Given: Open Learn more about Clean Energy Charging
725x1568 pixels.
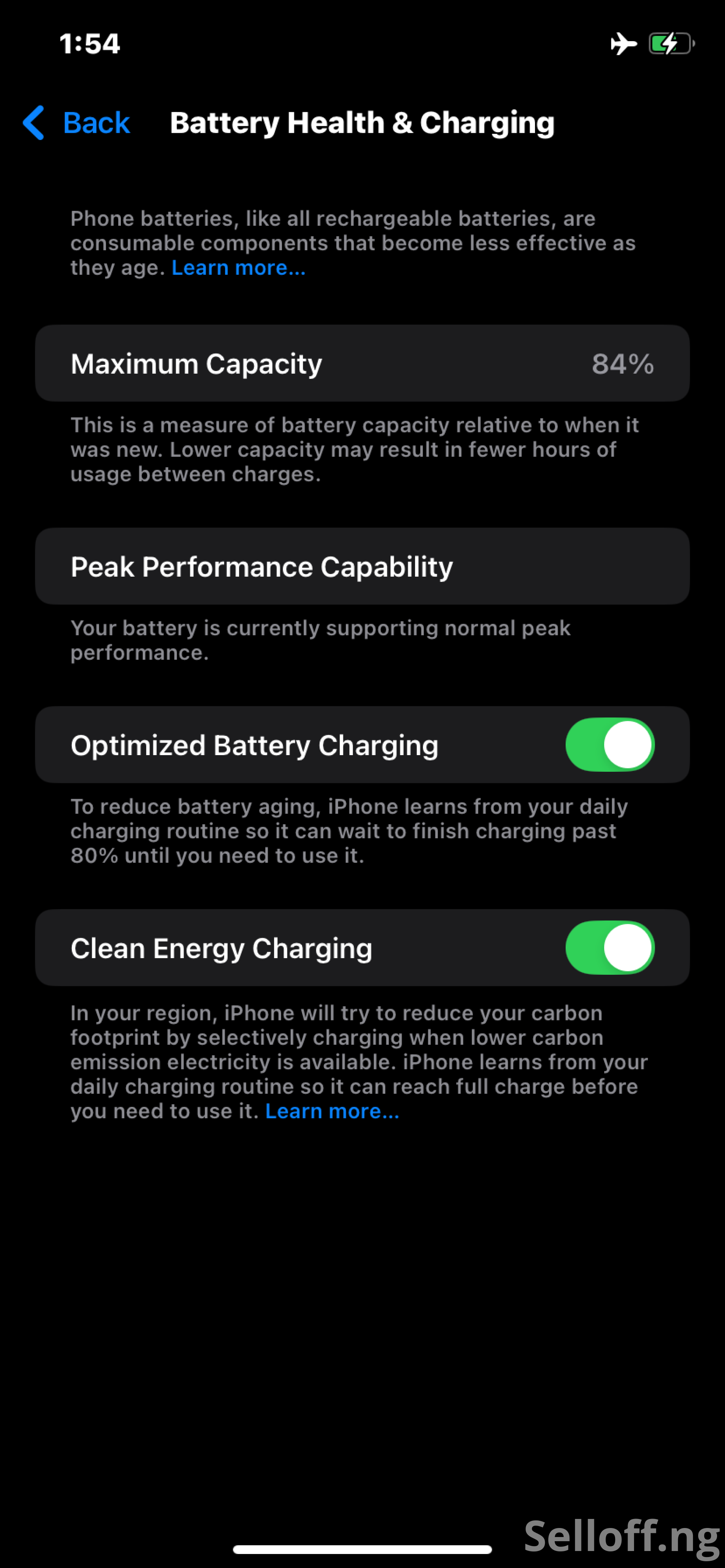Looking at the screenshot, I should (x=332, y=1111).
